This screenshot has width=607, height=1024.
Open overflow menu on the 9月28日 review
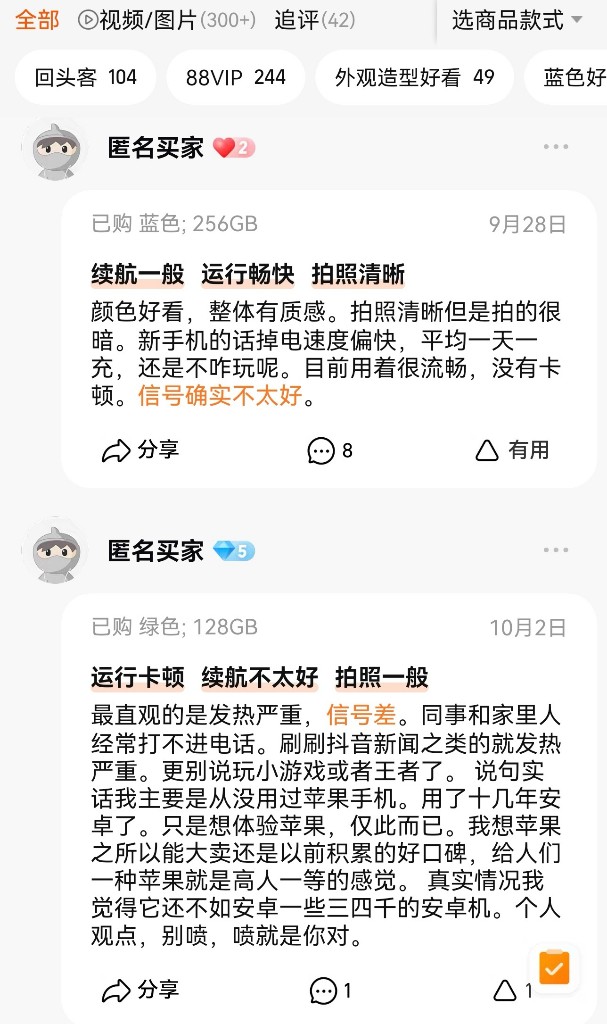tap(556, 147)
